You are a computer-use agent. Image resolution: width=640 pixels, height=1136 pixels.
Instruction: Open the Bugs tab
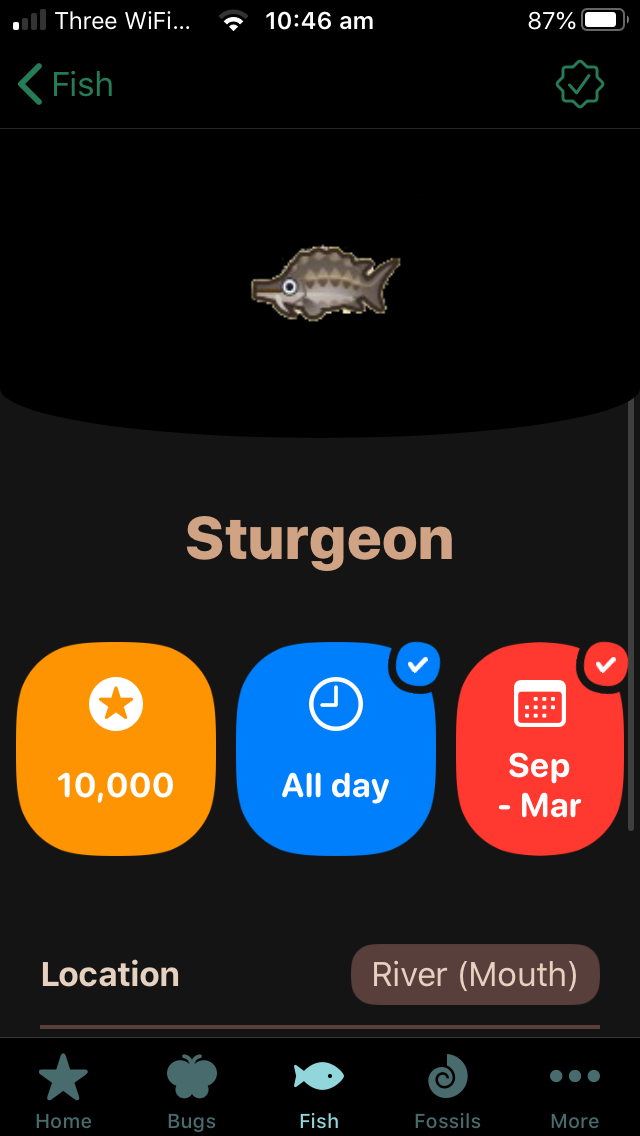[191, 1090]
